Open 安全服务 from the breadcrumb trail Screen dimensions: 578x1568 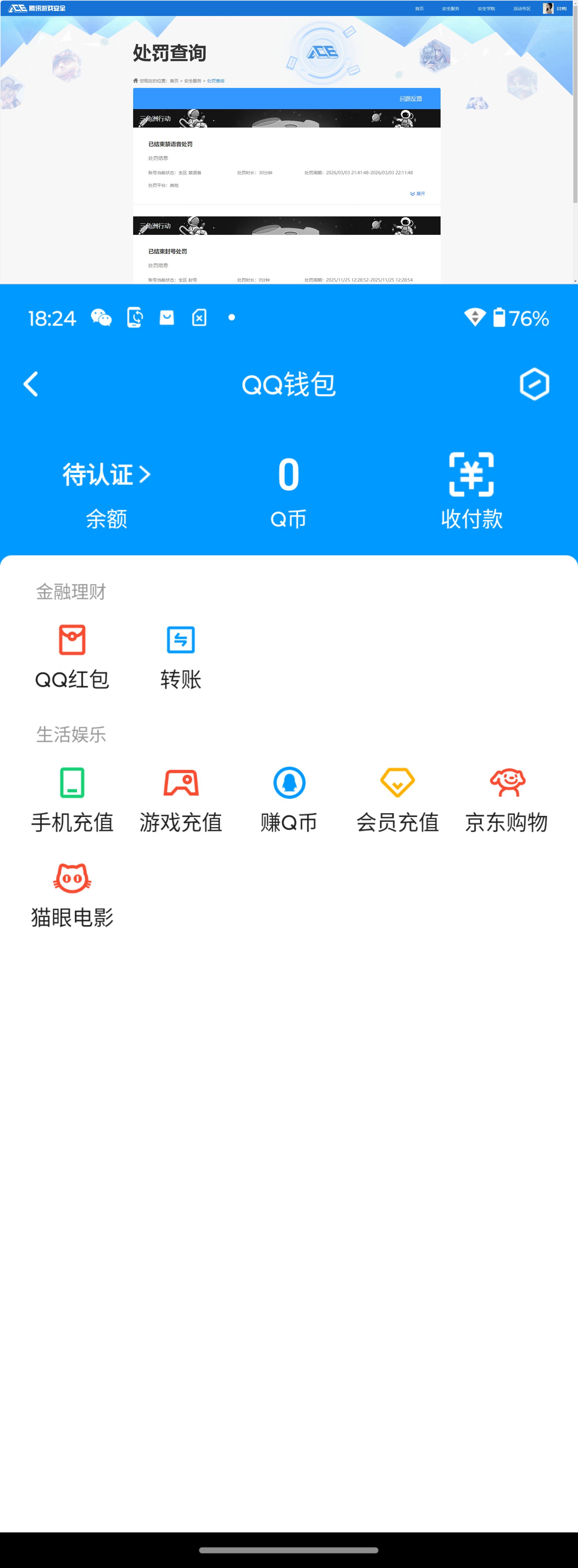(192, 80)
